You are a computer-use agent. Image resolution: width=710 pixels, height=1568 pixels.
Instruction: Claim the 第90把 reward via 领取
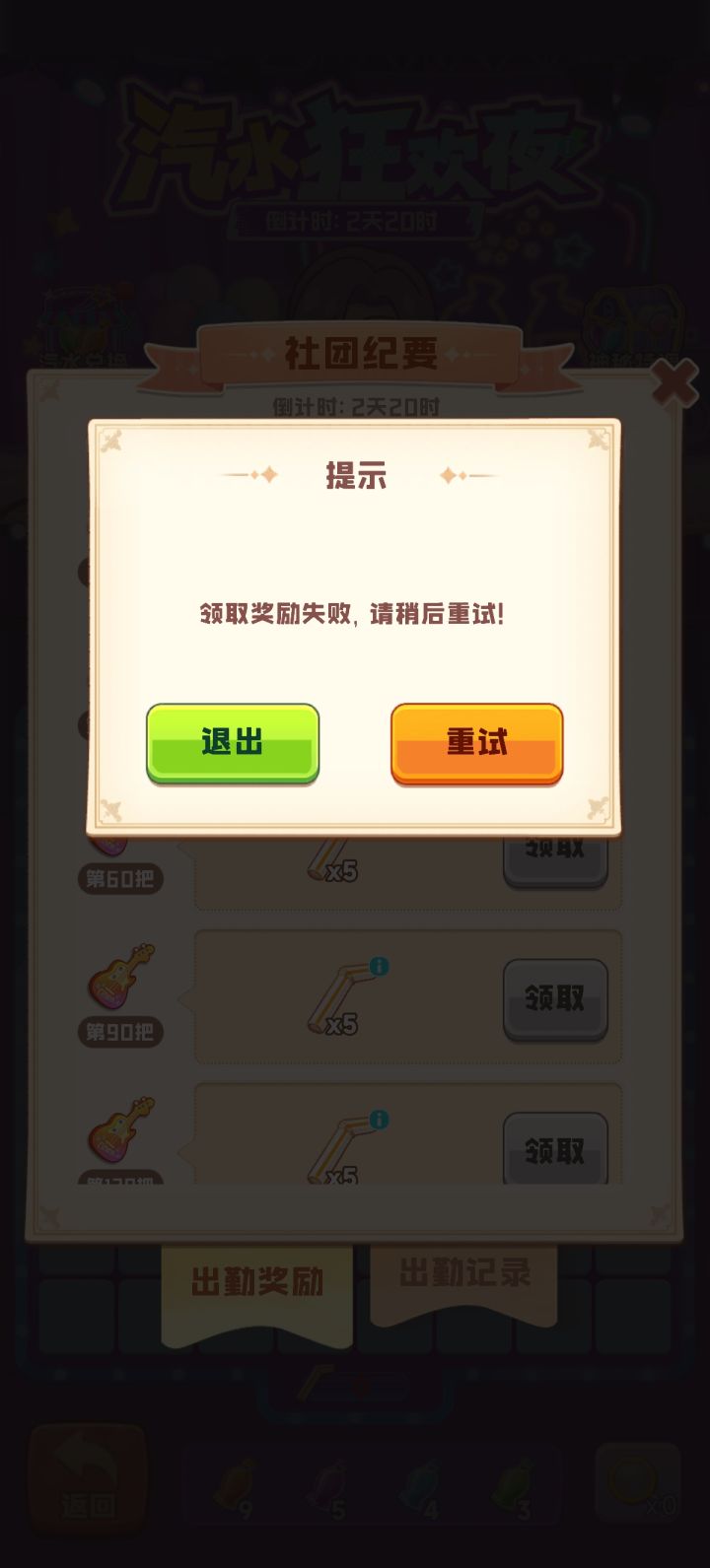(555, 996)
